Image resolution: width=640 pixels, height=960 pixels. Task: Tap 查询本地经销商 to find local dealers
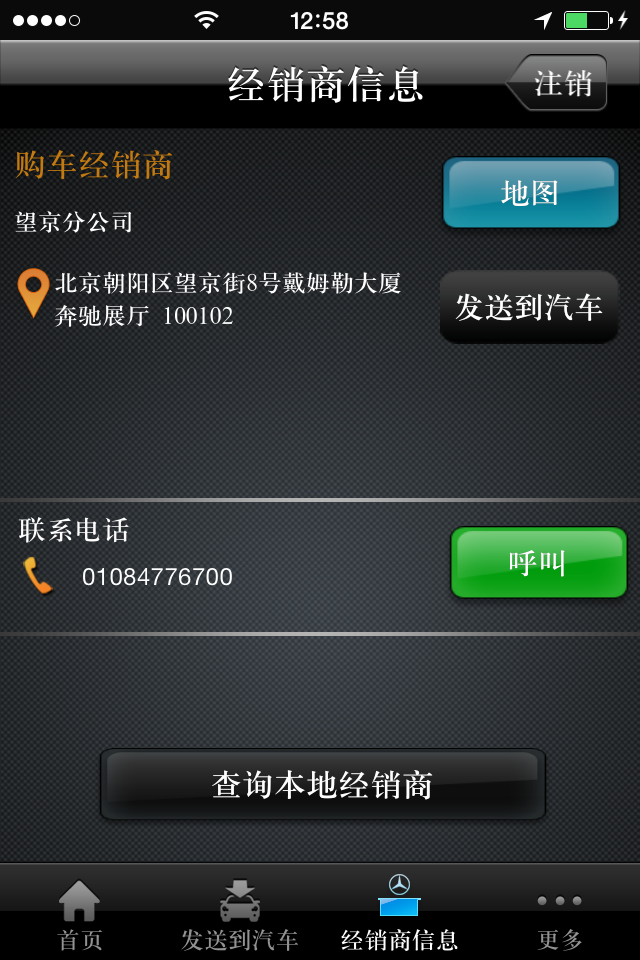323,784
